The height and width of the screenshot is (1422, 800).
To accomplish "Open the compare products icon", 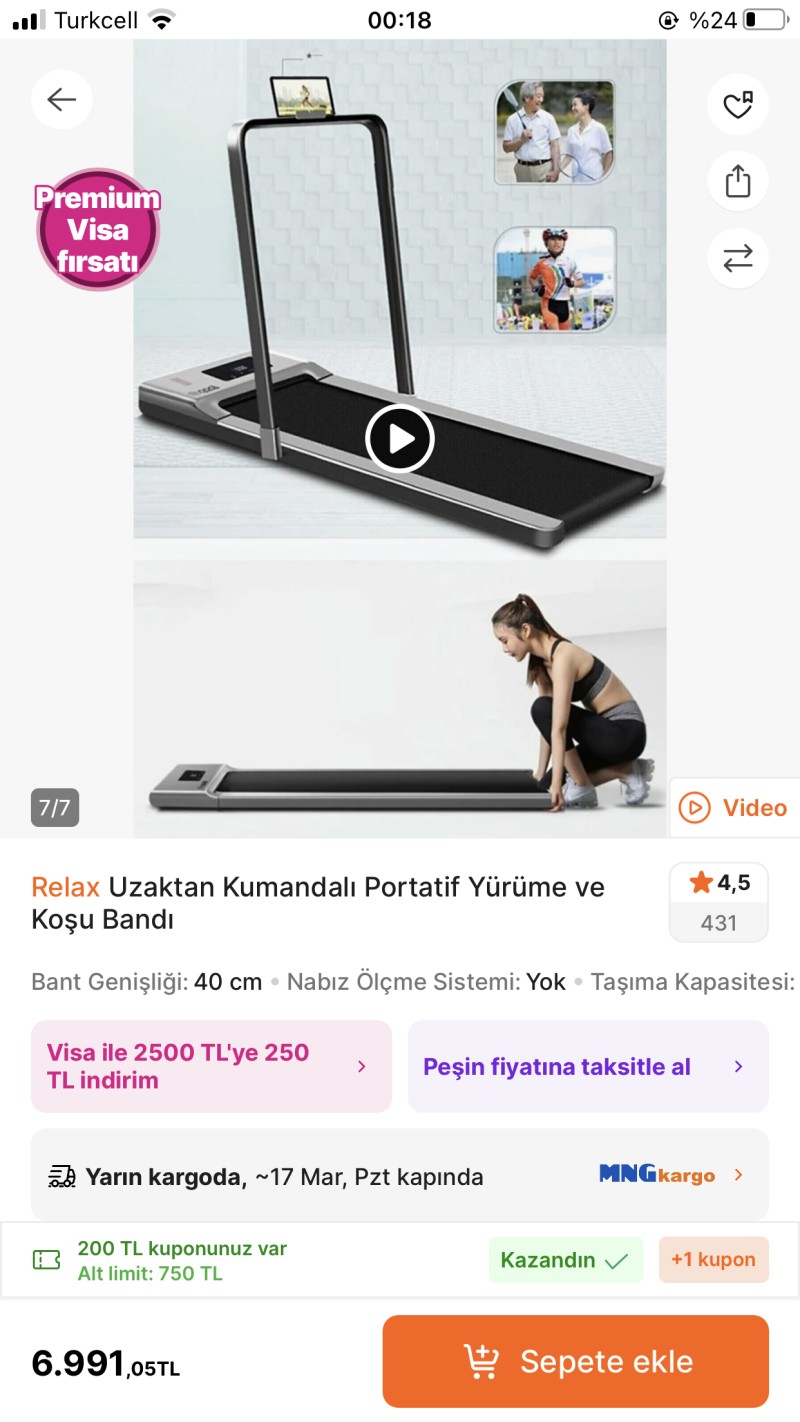I will [x=738, y=259].
